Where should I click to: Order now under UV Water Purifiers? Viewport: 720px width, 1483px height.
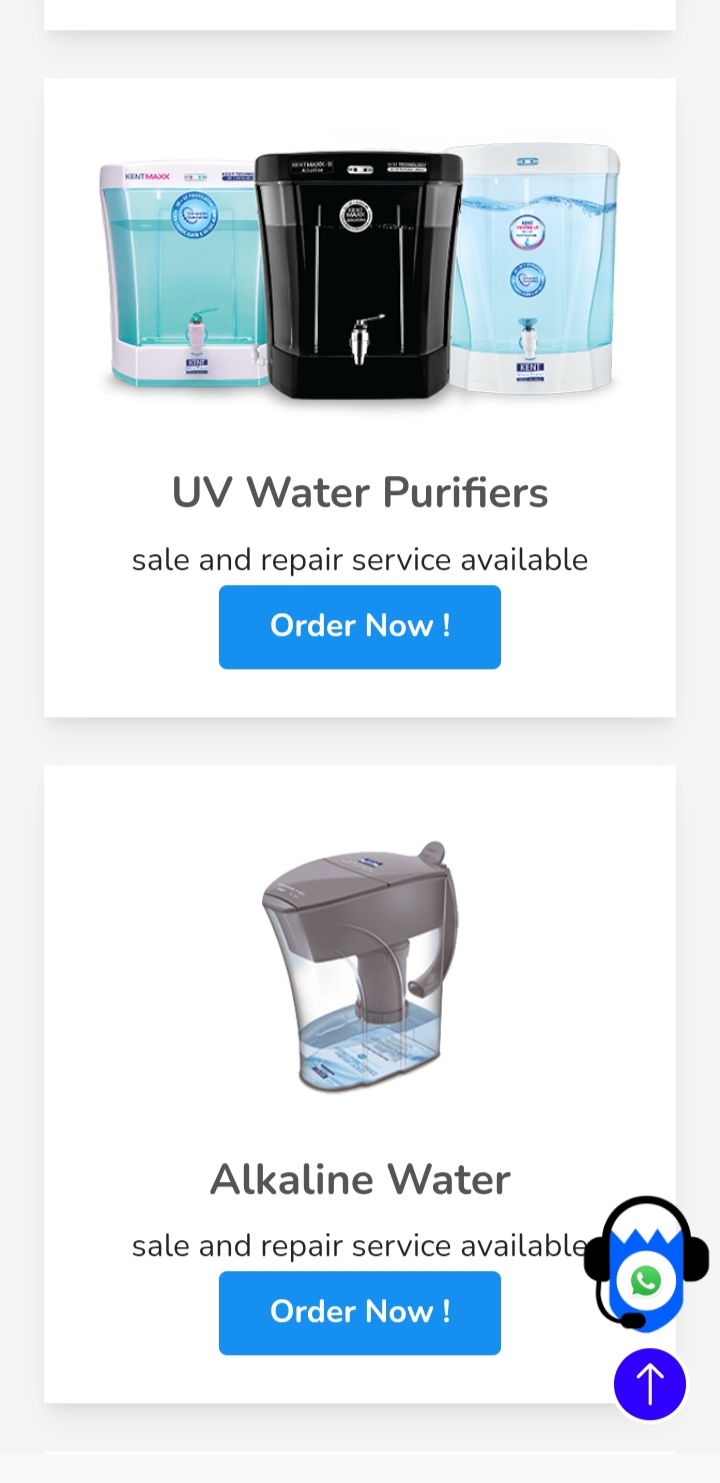pyautogui.click(x=360, y=627)
